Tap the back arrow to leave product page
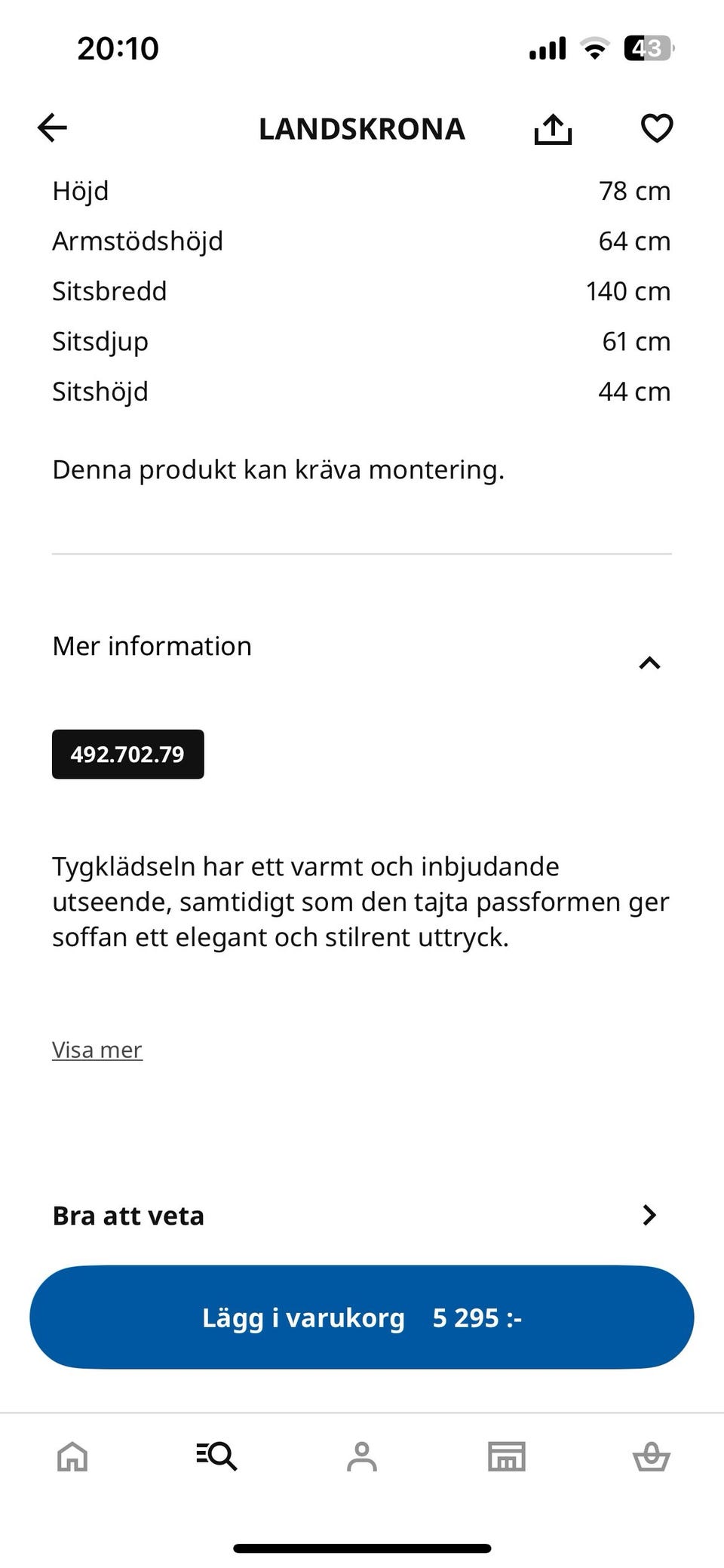 coord(51,128)
